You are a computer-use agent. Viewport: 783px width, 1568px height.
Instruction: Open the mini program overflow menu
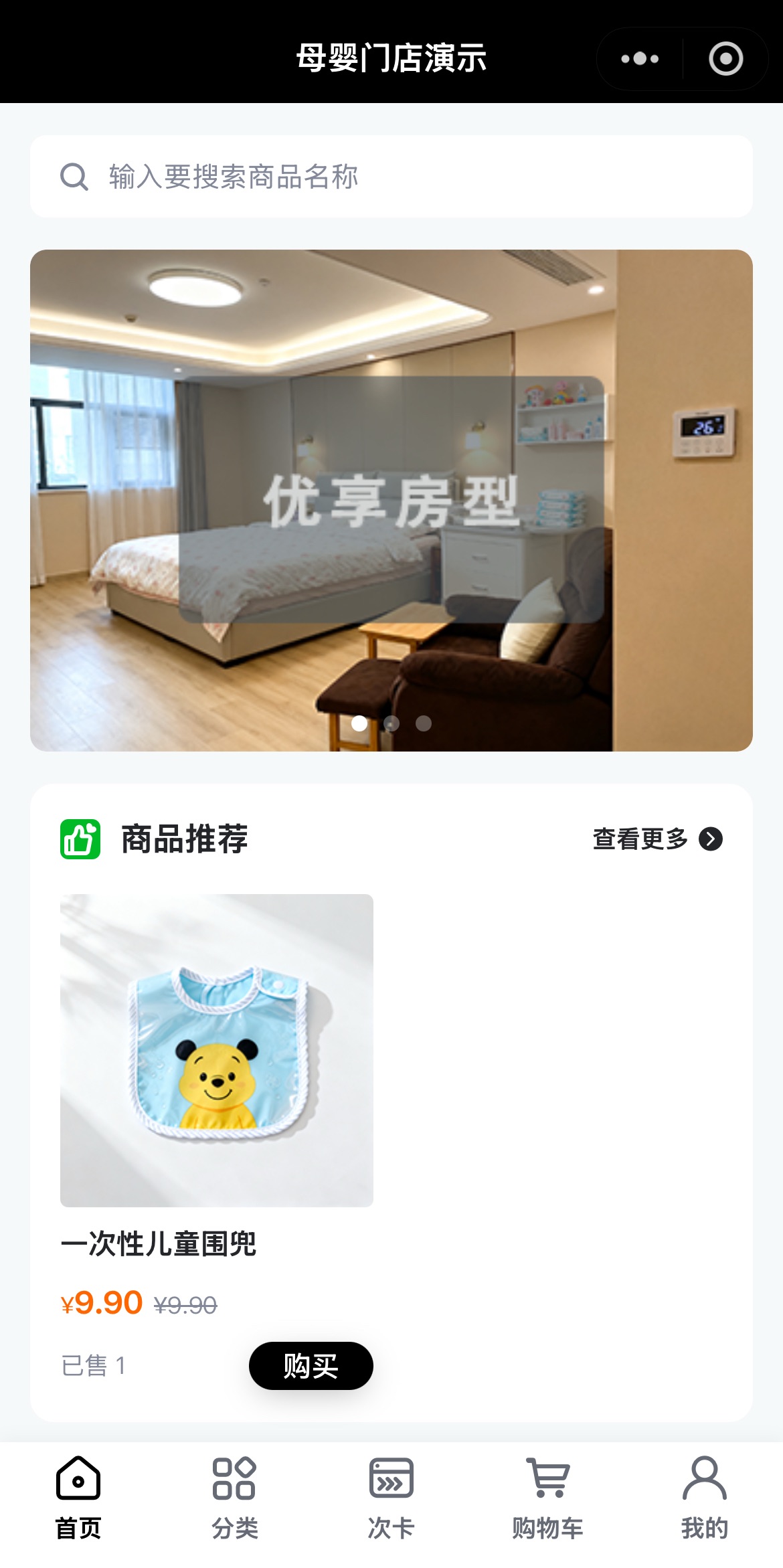click(x=639, y=59)
